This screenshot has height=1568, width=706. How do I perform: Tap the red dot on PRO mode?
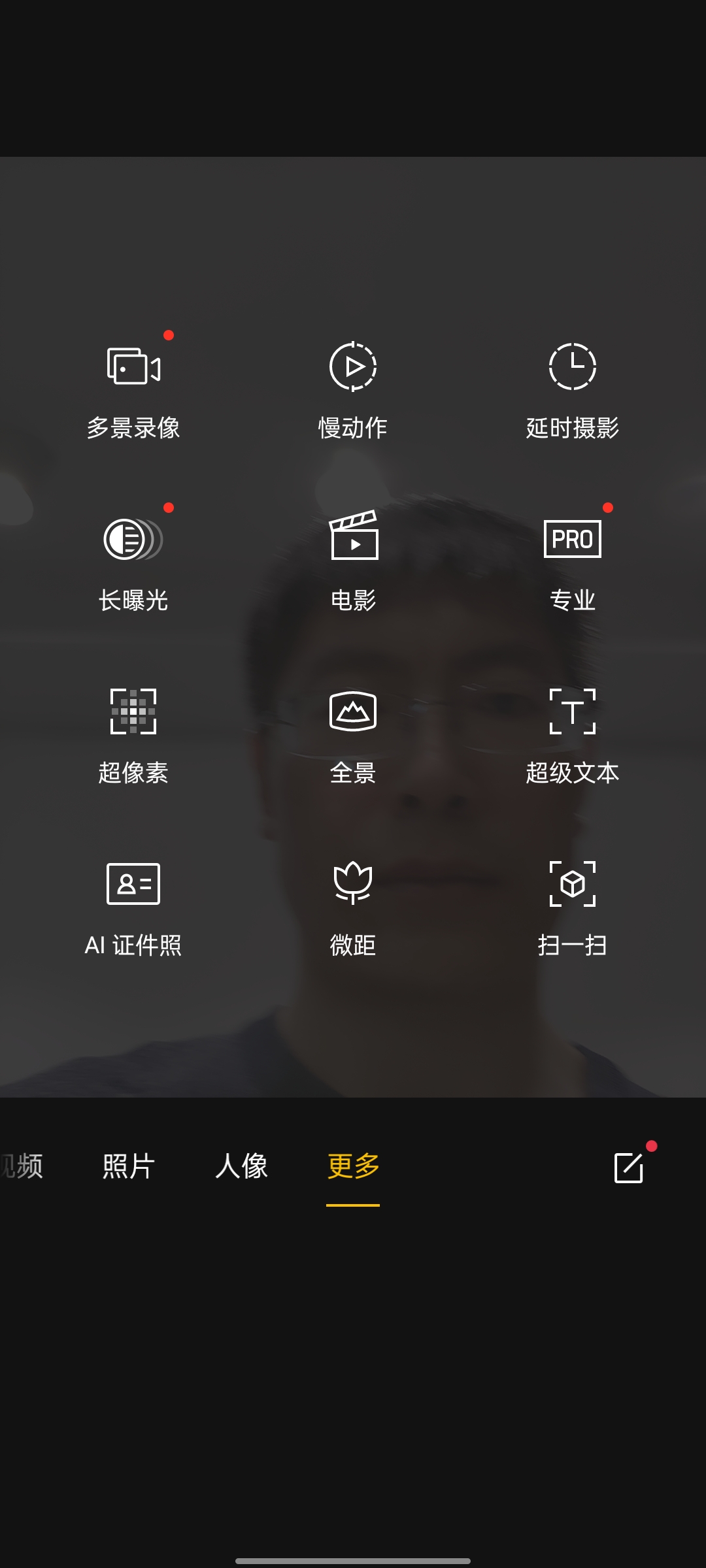(x=607, y=509)
